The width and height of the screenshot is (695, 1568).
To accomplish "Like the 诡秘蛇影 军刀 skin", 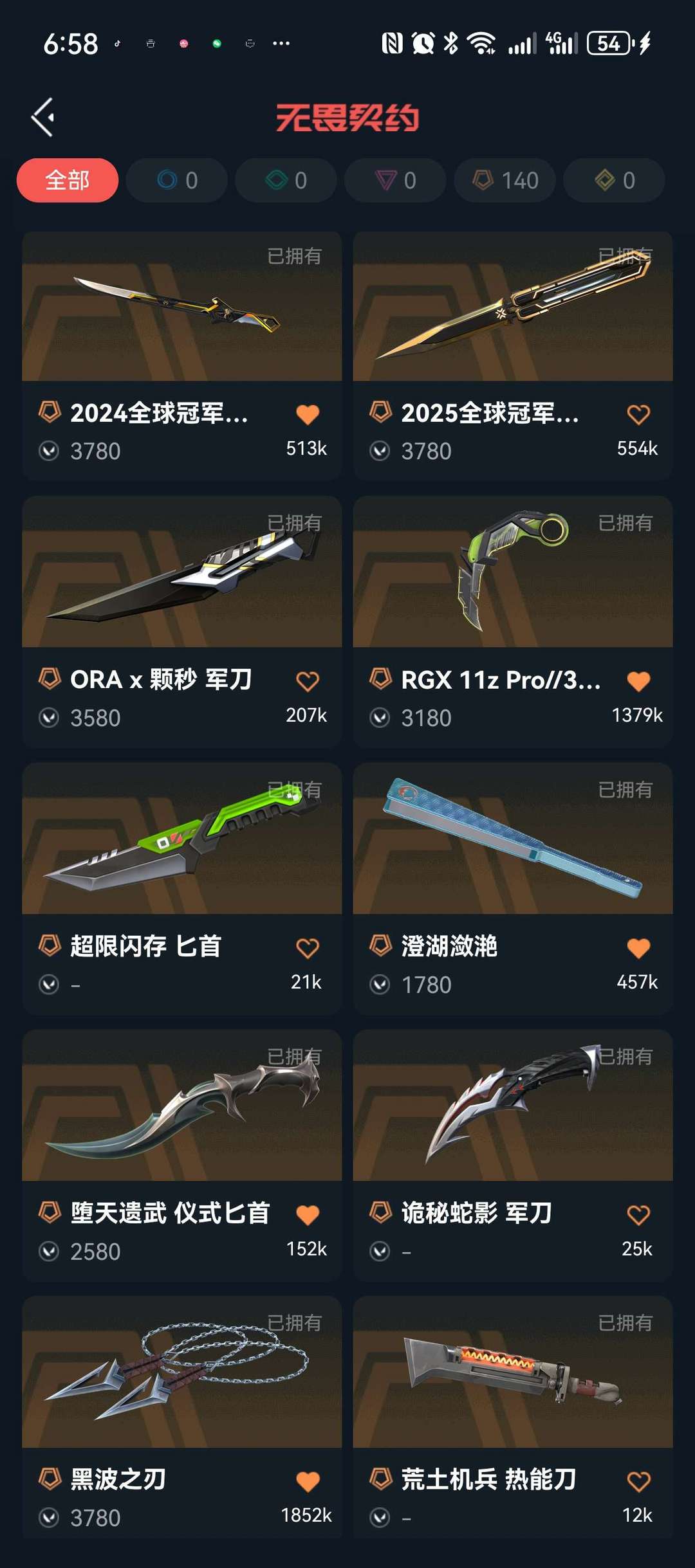I will coord(638,1215).
